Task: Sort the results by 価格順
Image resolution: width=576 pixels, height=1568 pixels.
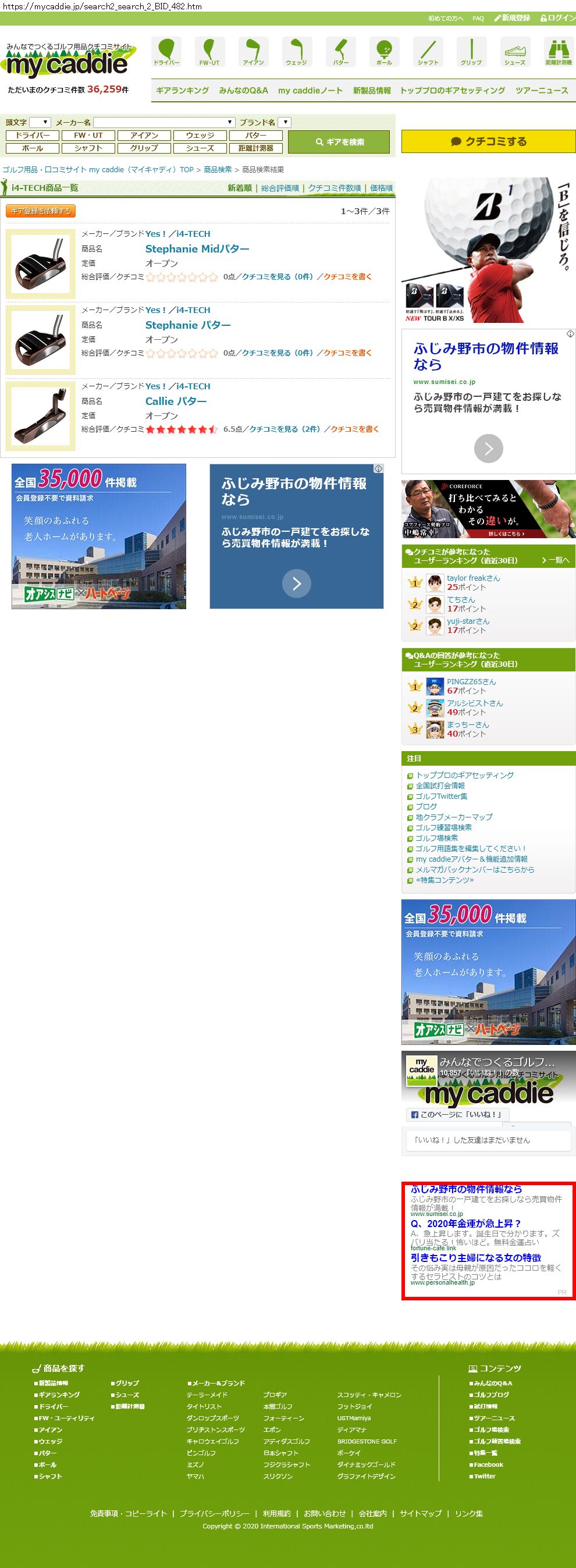Action: coord(381,188)
